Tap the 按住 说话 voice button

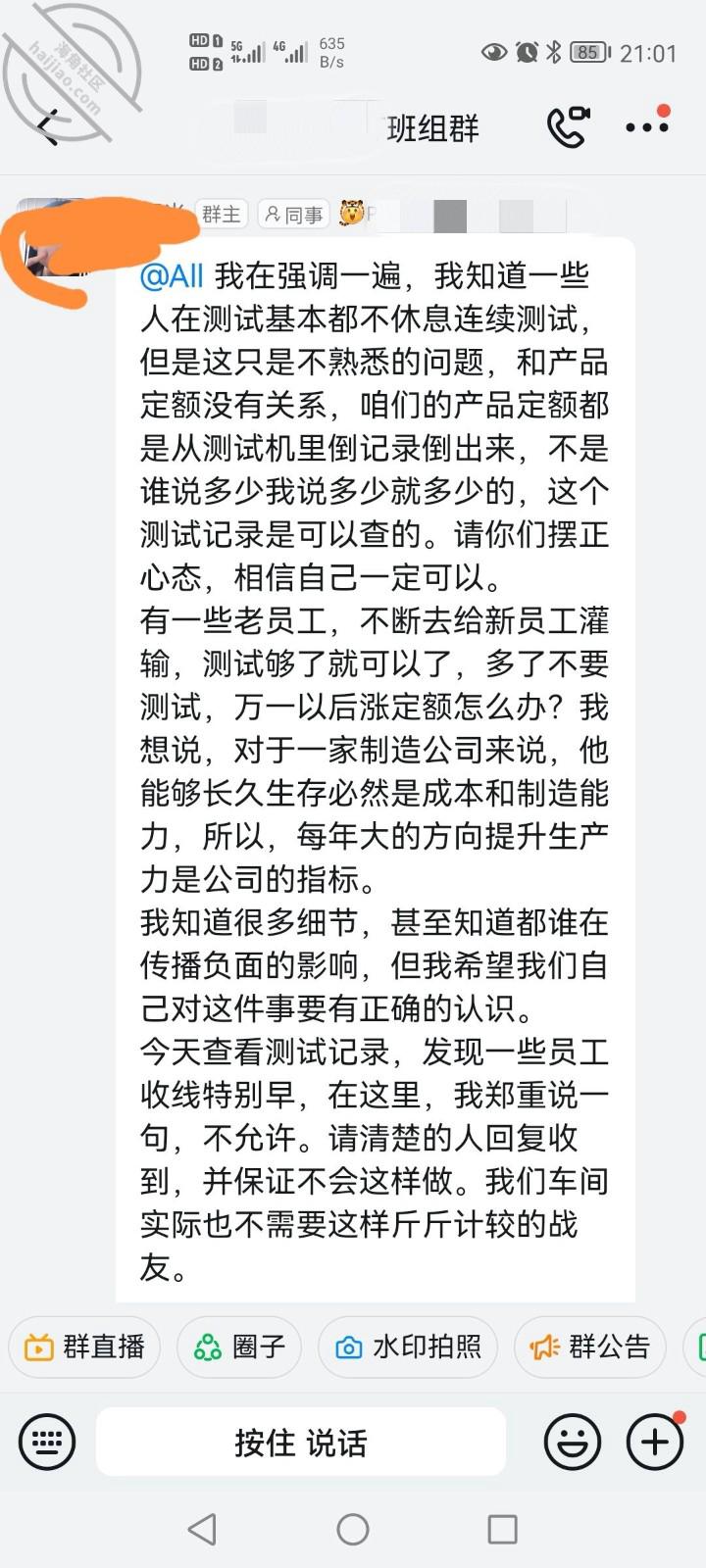pyautogui.click(x=301, y=1443)
